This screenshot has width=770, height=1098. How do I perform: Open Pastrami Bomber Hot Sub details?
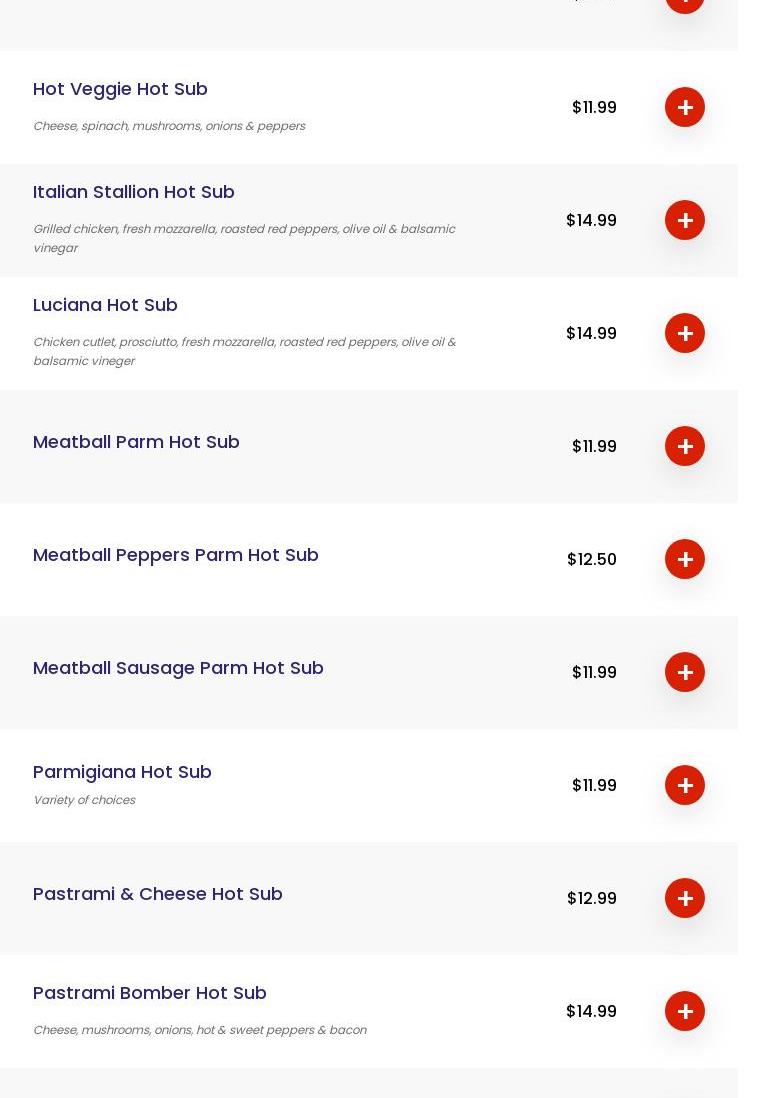tap(149, 993)
